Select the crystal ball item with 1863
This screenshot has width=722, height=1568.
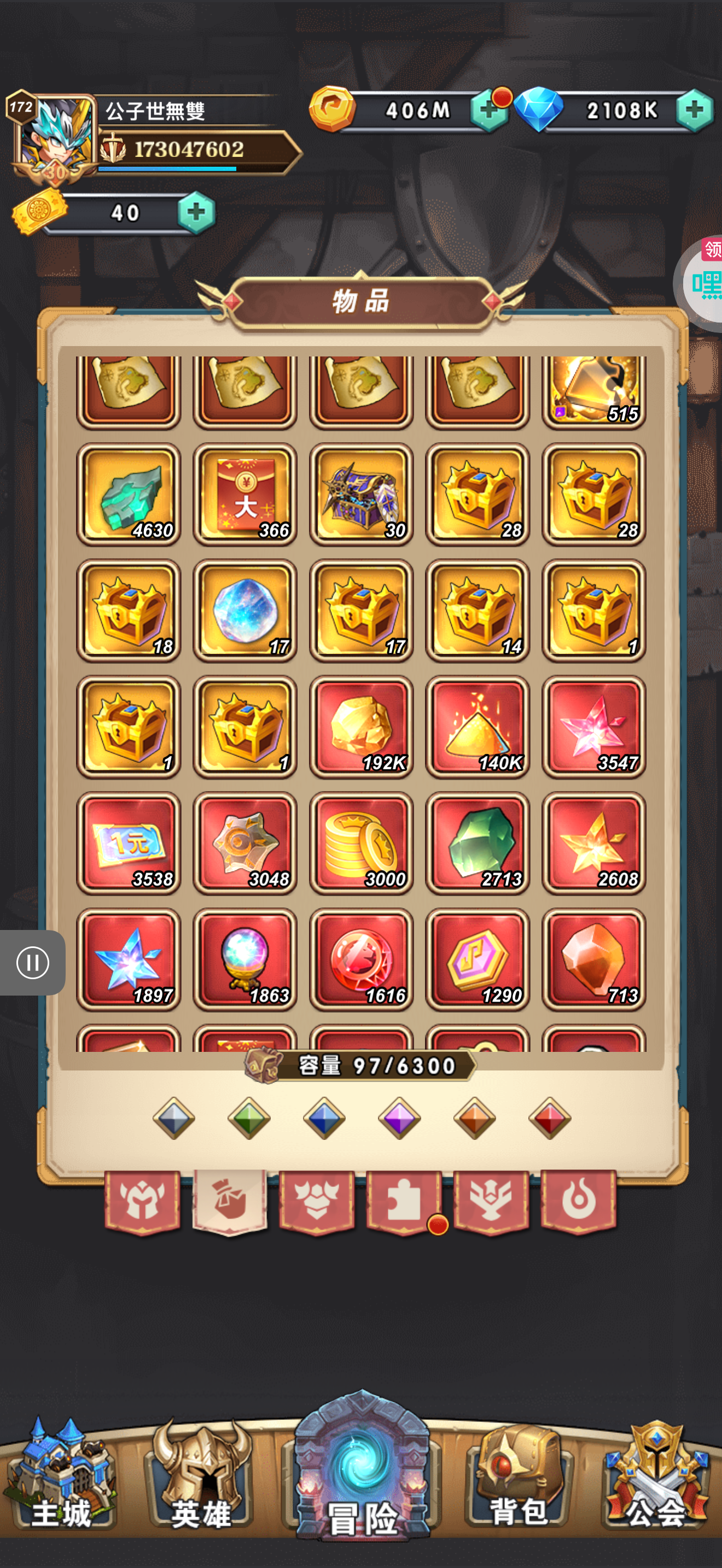click(x=244, y=959)
